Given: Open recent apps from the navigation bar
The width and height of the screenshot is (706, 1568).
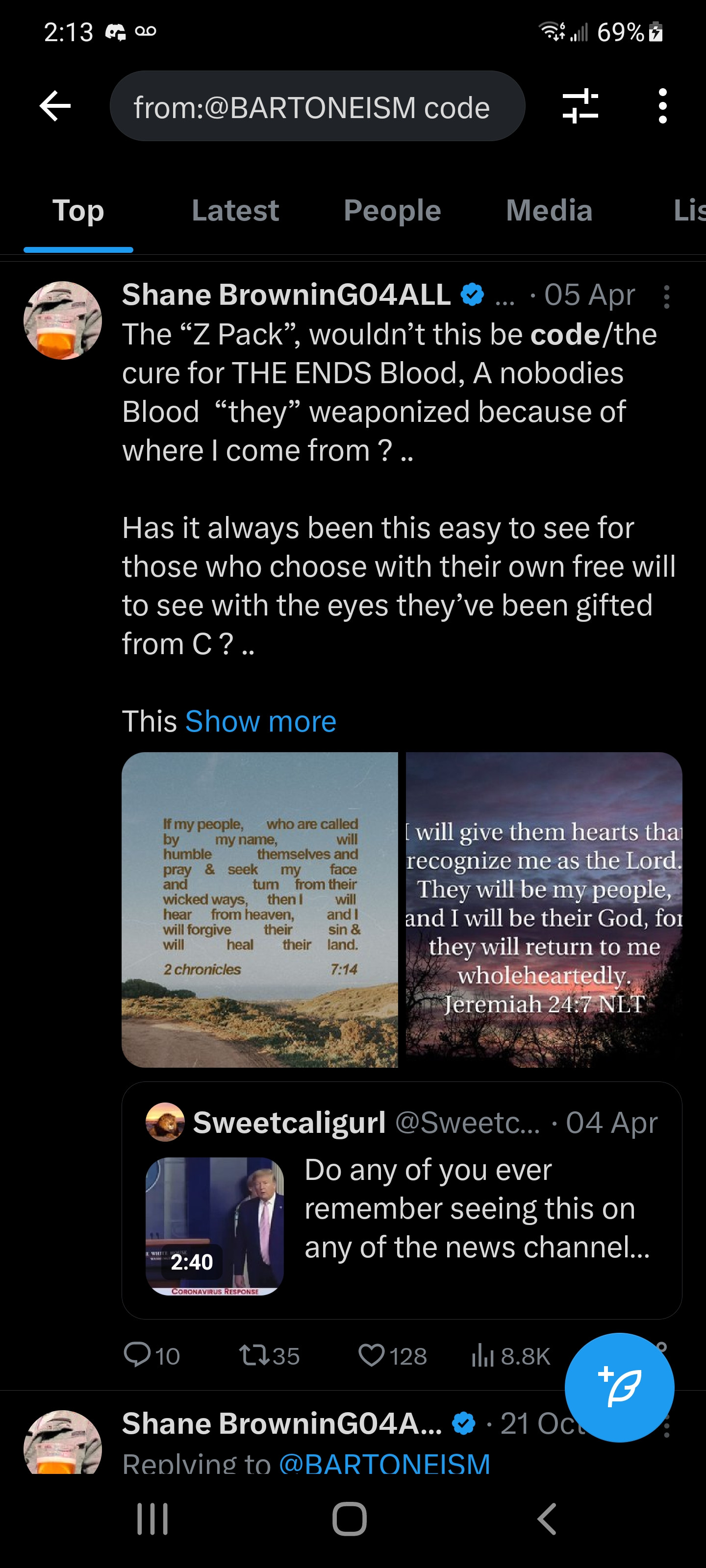Looking at the screenshot, I should 152,1519.
